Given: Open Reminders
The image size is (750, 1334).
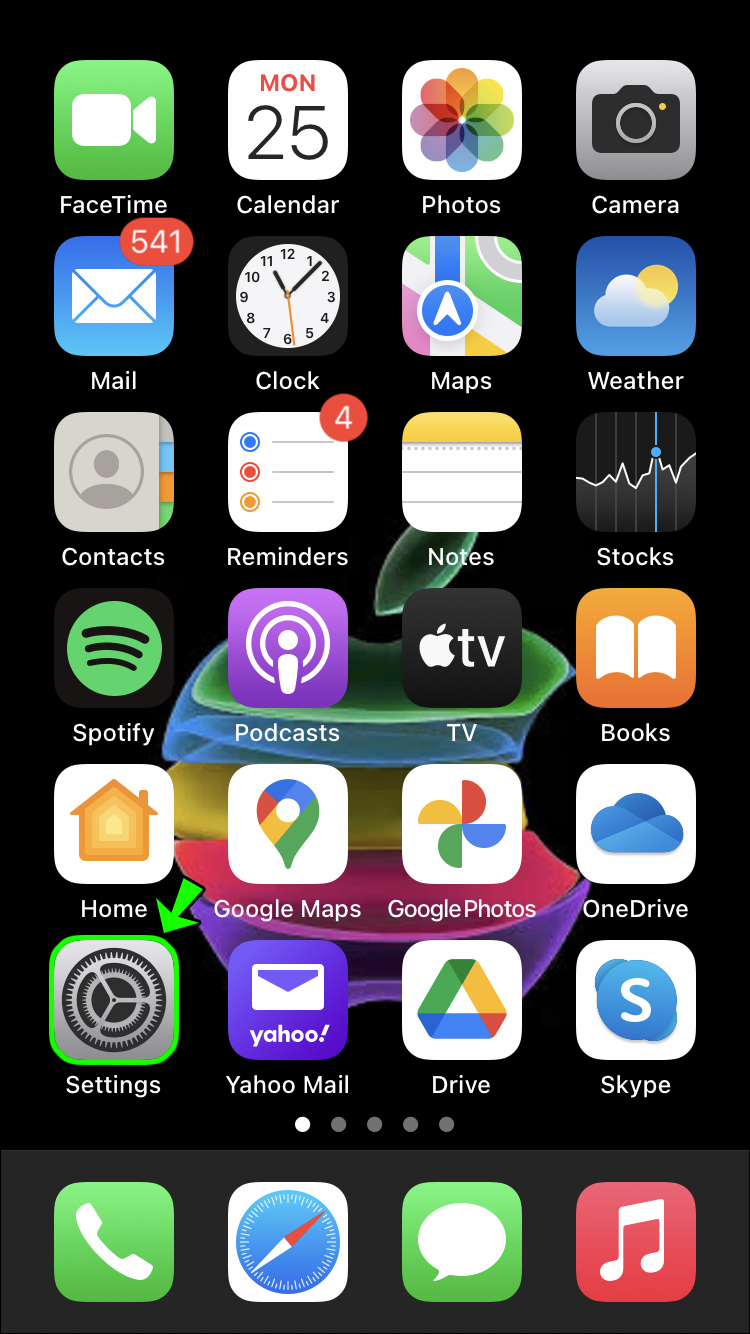Looking at the screenshot, I should click(x=288, y=472).
